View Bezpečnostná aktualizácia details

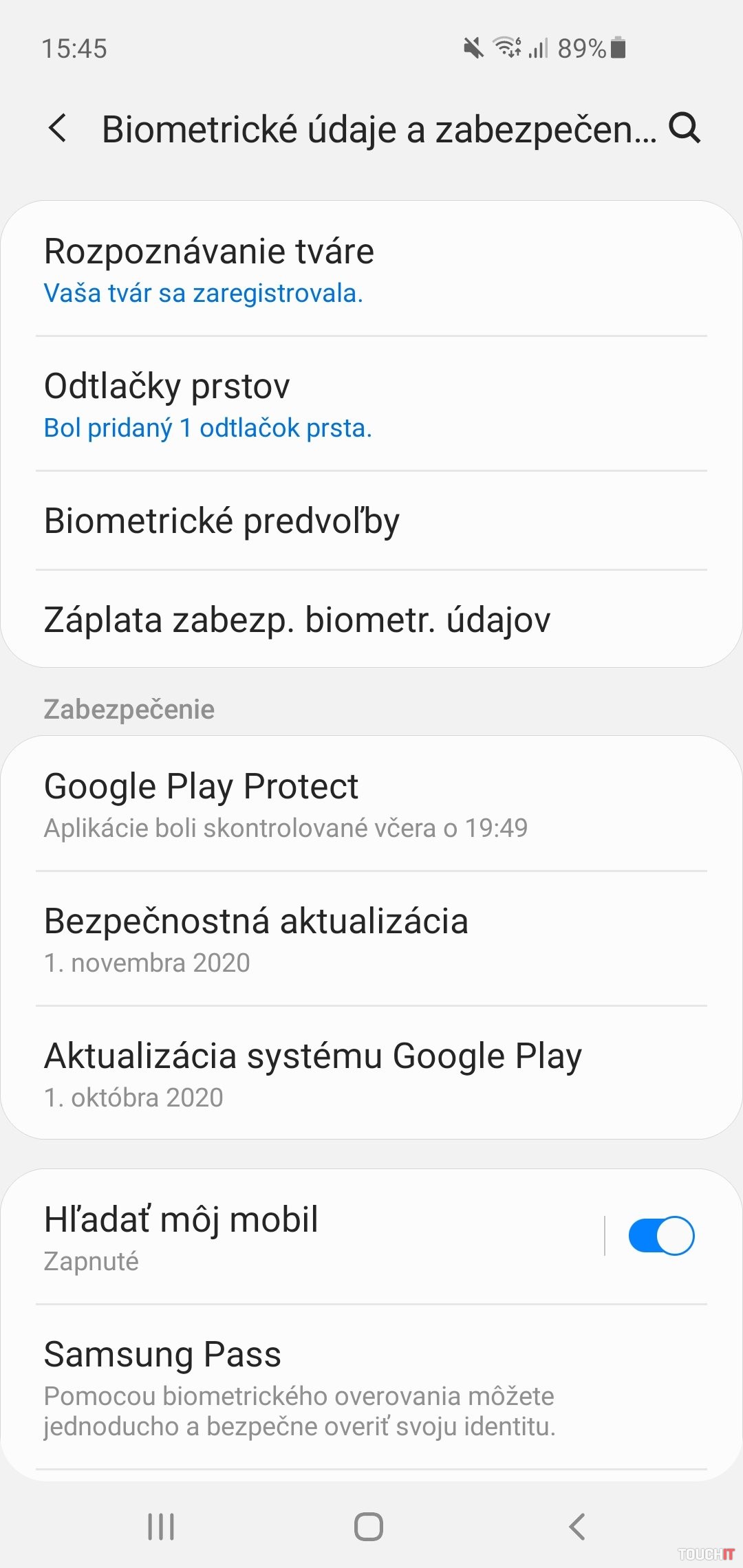(x=371, y=939)
